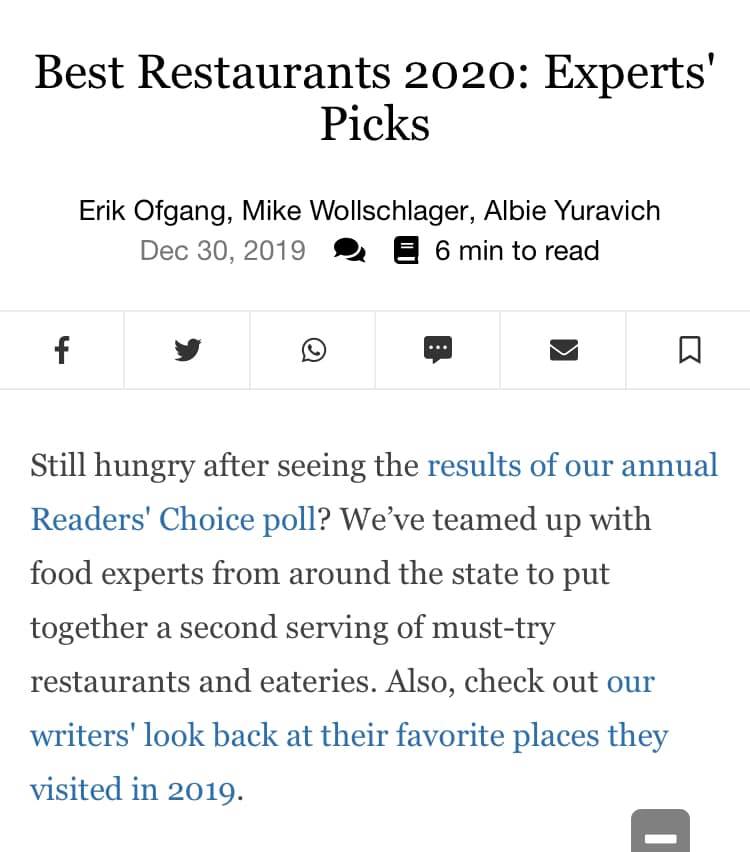Send the article by SMS message
Screen dimensions: 750x852
438,349
